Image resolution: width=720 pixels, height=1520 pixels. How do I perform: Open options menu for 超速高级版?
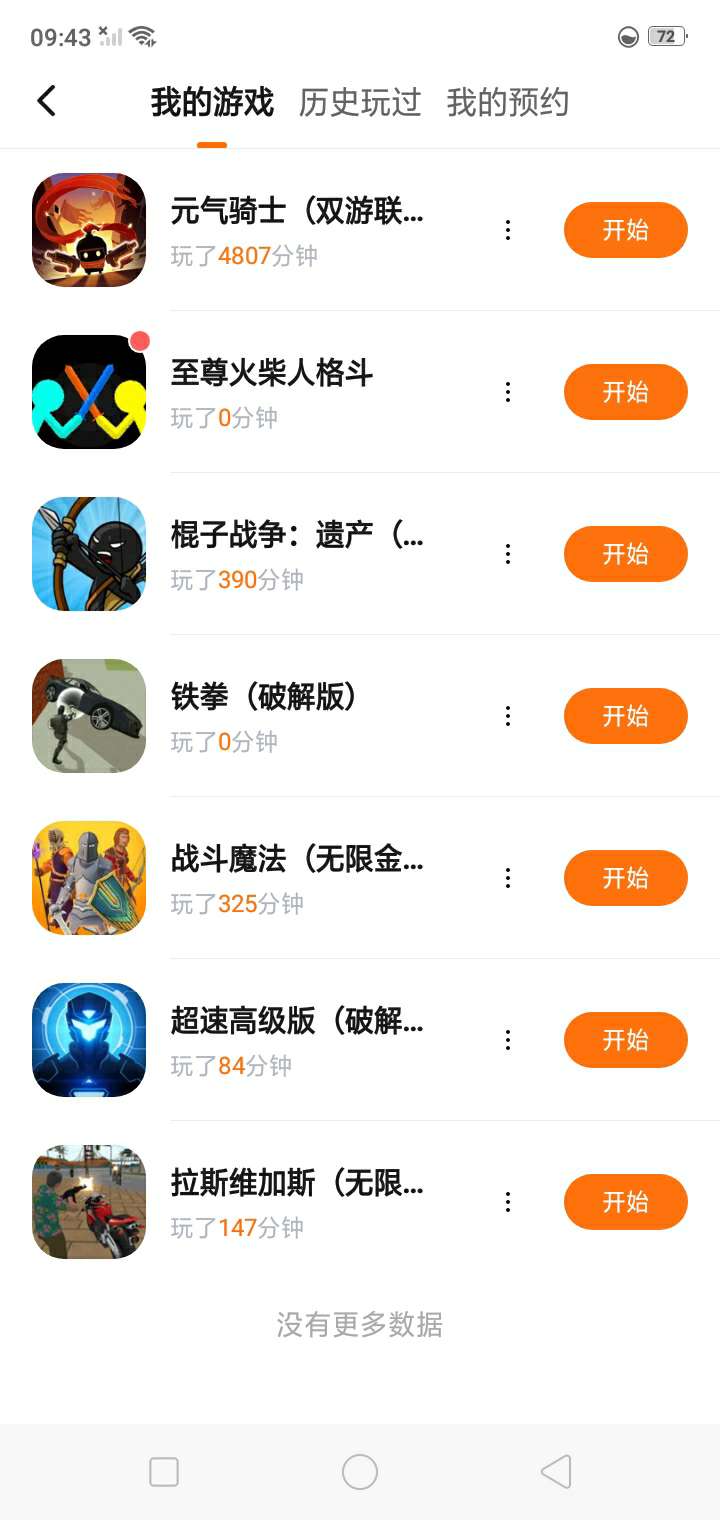coord(508,1040)
